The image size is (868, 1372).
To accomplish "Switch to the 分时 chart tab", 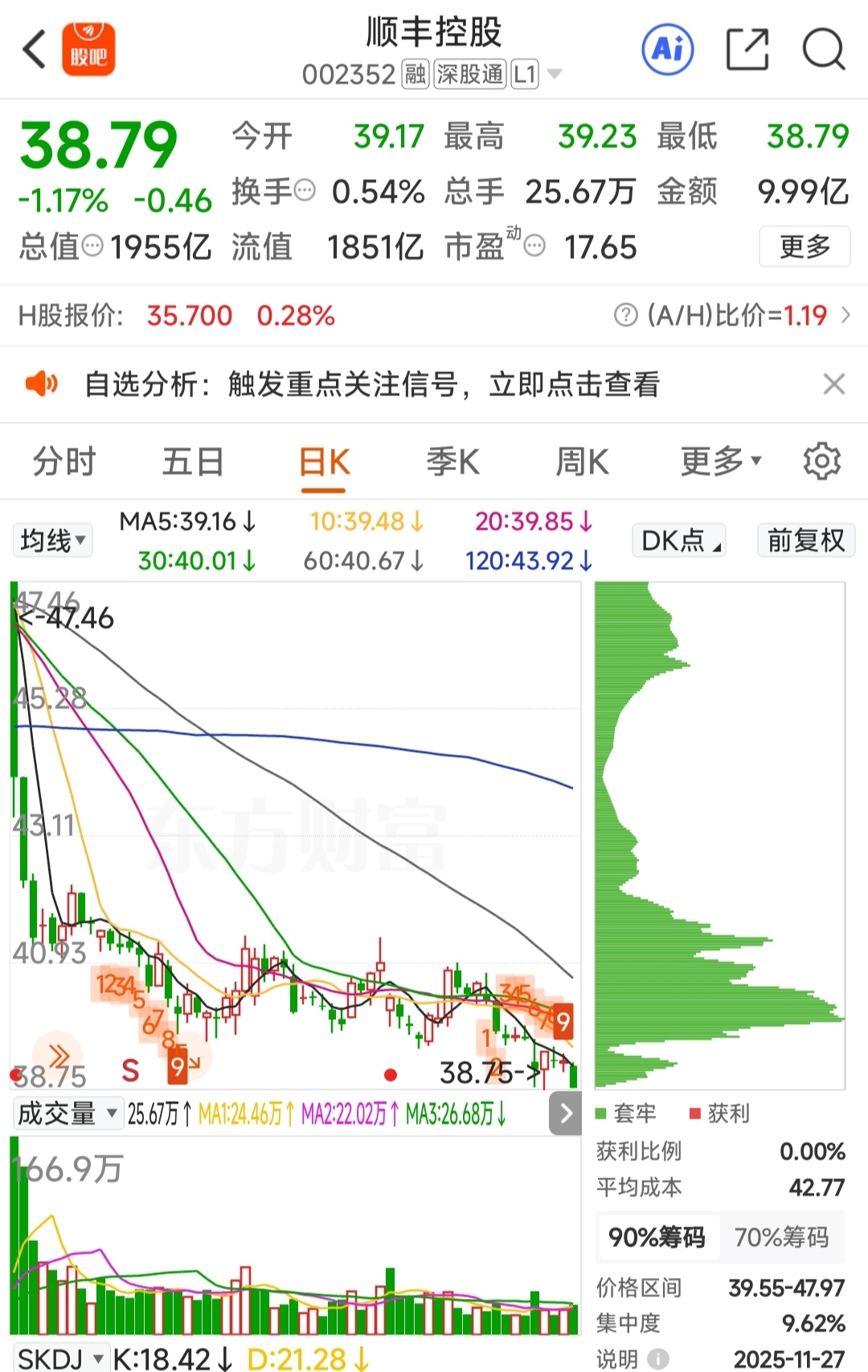I will (x=64, y=462).
